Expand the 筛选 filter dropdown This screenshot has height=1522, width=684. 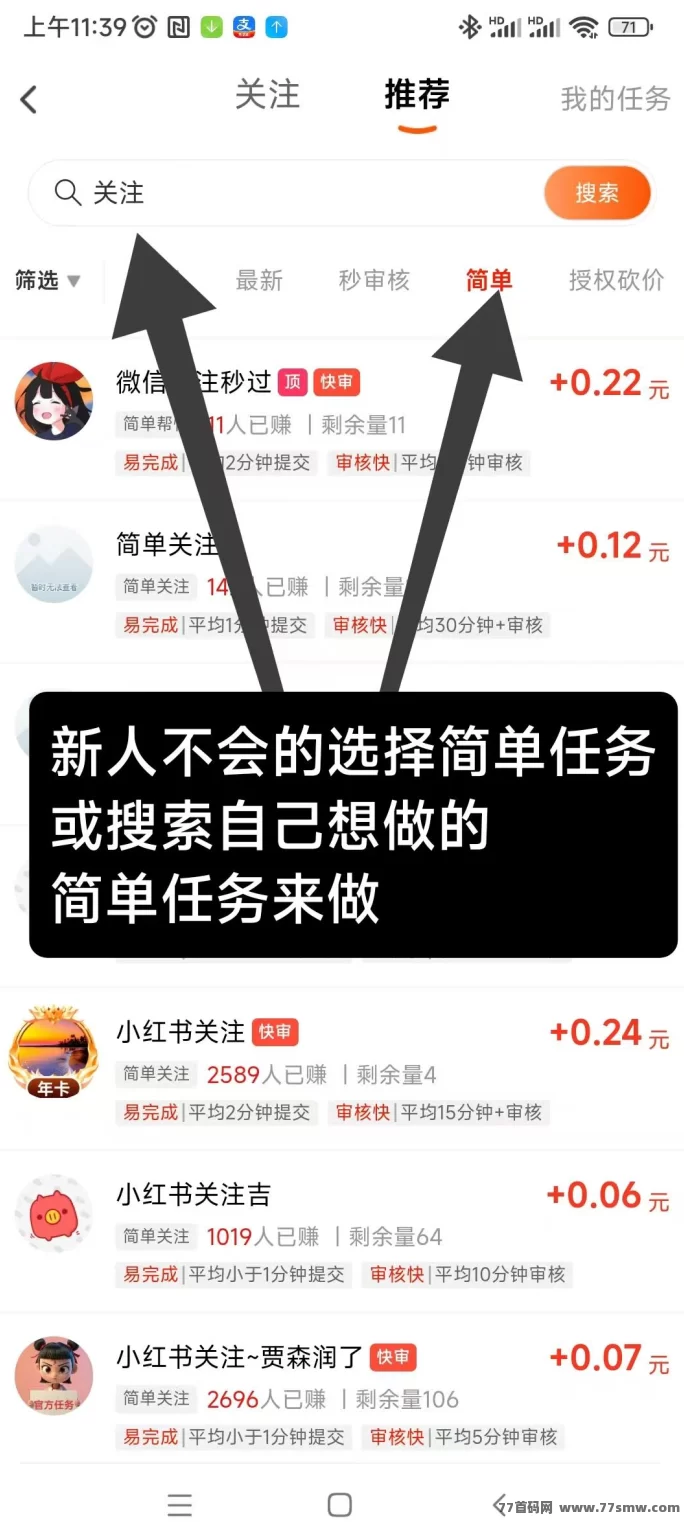[x=47, y=281]
